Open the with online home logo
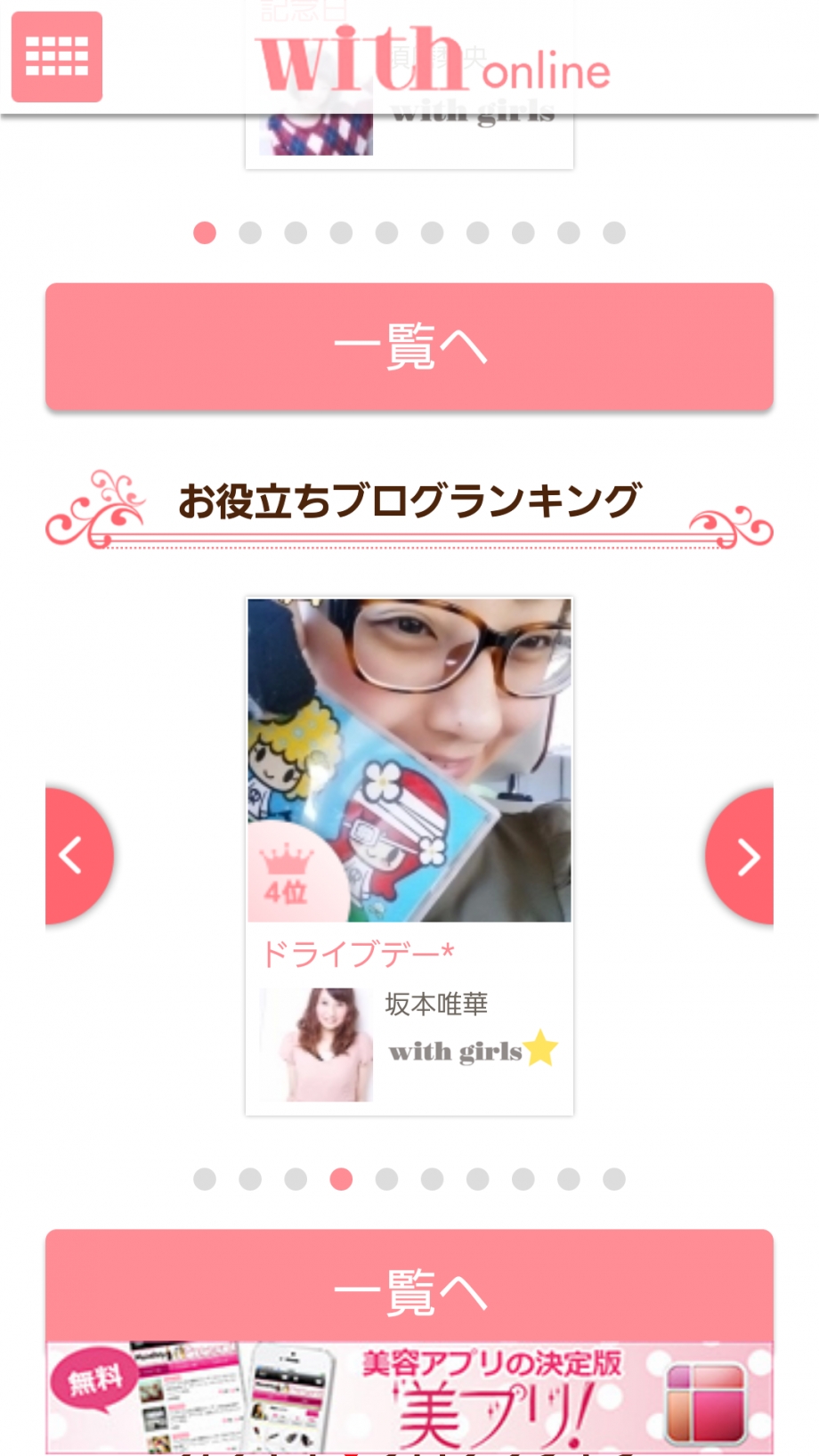Screen dimensions: 819x1456 pos(434,61)
